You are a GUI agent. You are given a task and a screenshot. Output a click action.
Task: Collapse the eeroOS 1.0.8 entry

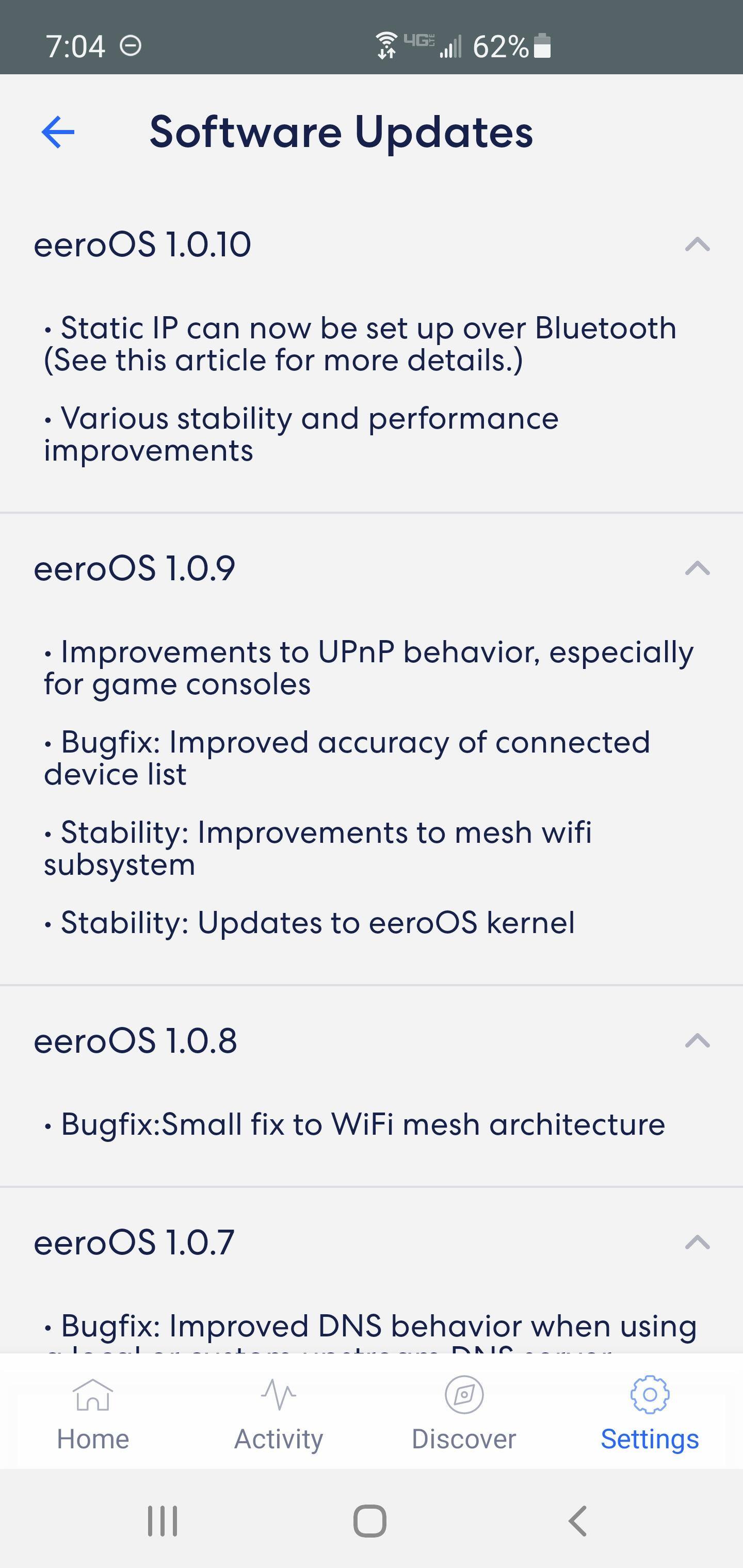[697, 1041]
